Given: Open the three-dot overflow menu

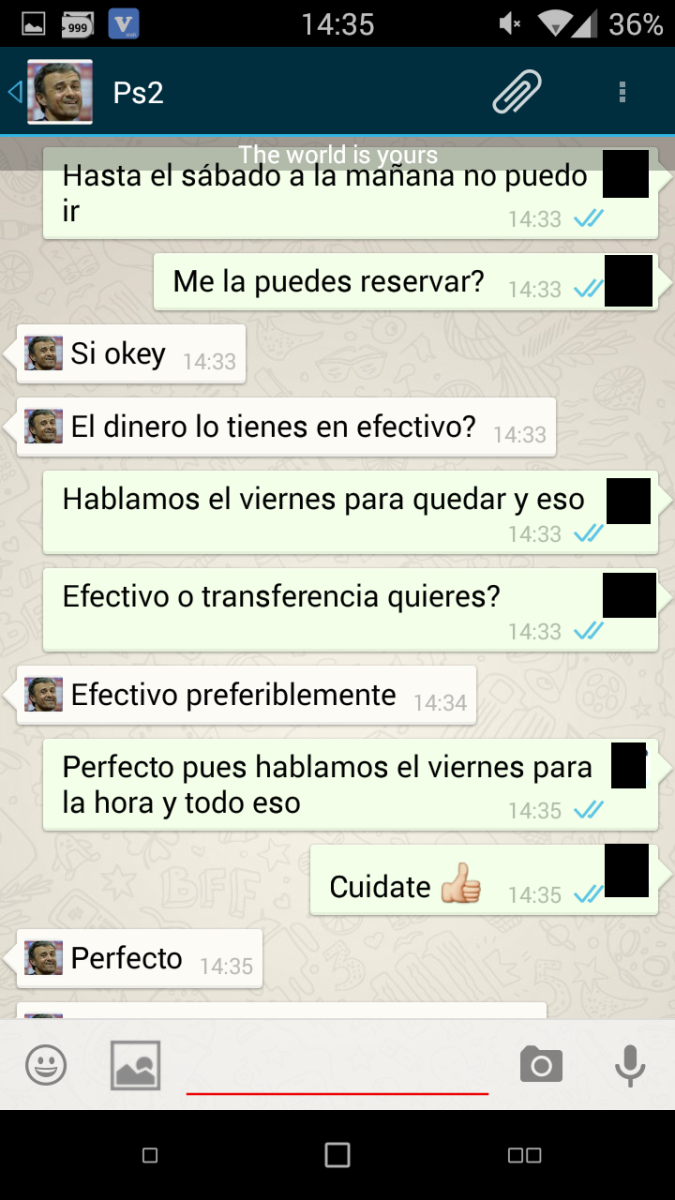Looking at the screenshot, I should tap(622, 92).
